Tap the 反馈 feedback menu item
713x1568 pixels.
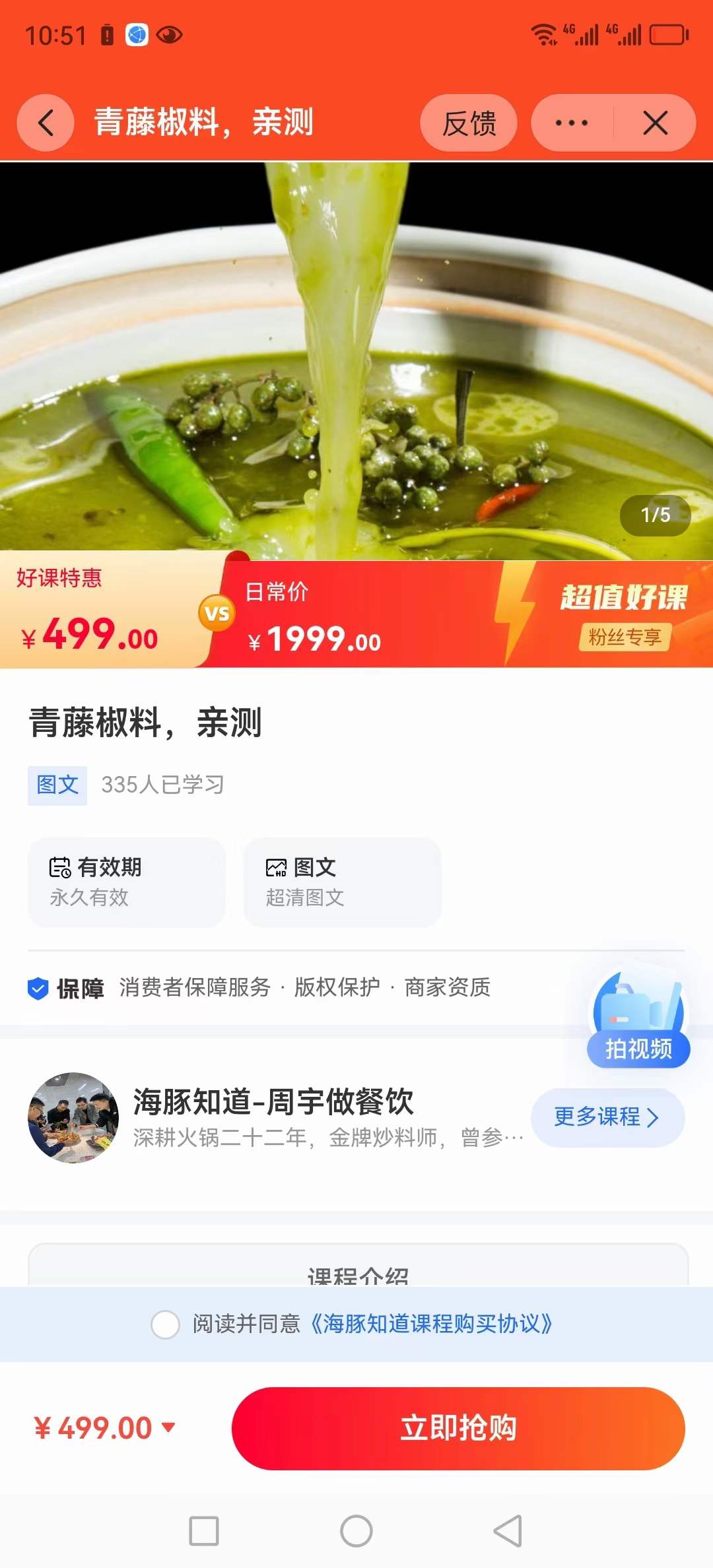[x=469, y=123]
